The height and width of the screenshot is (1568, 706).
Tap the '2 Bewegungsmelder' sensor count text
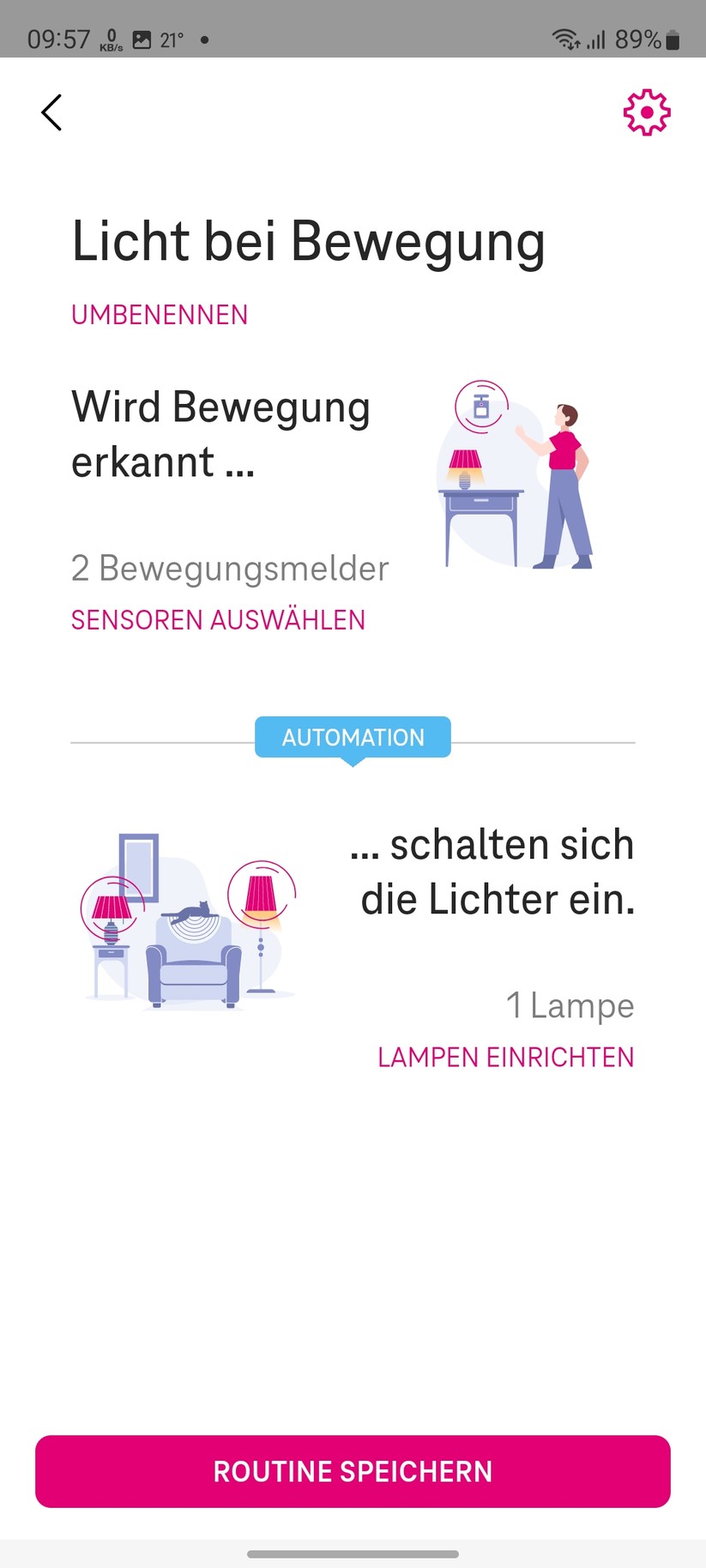point(230,568)
